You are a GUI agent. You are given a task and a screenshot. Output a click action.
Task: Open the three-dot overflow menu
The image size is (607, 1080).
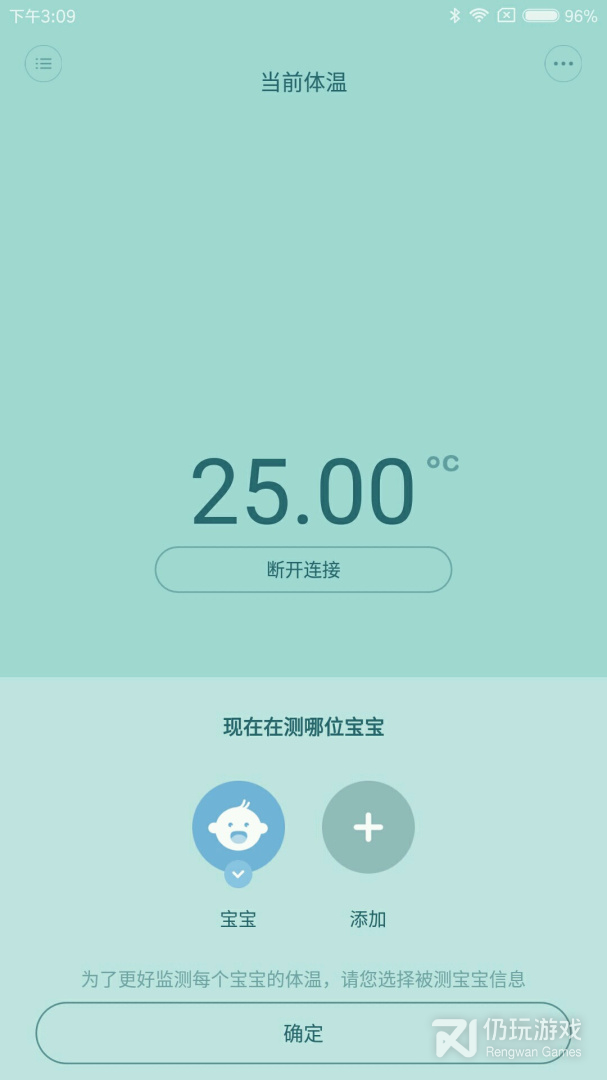click(x=563, y=64)
